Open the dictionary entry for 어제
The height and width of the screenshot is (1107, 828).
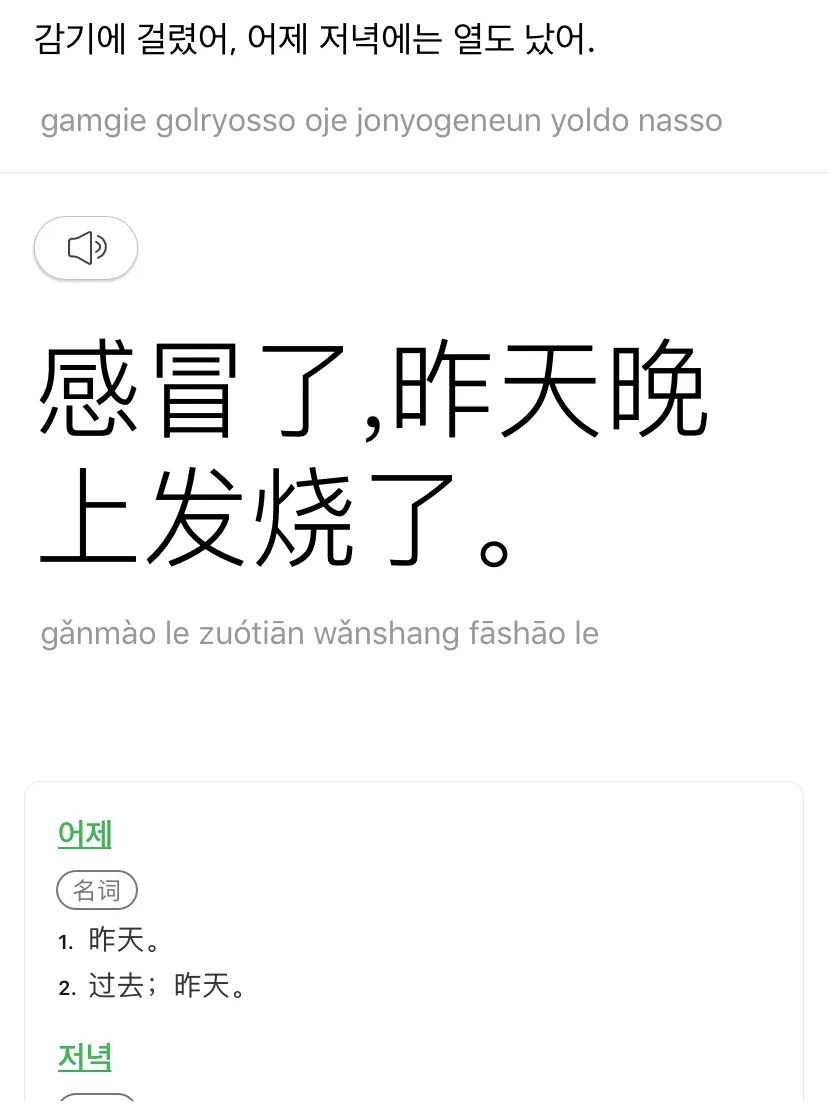point(85,833)
